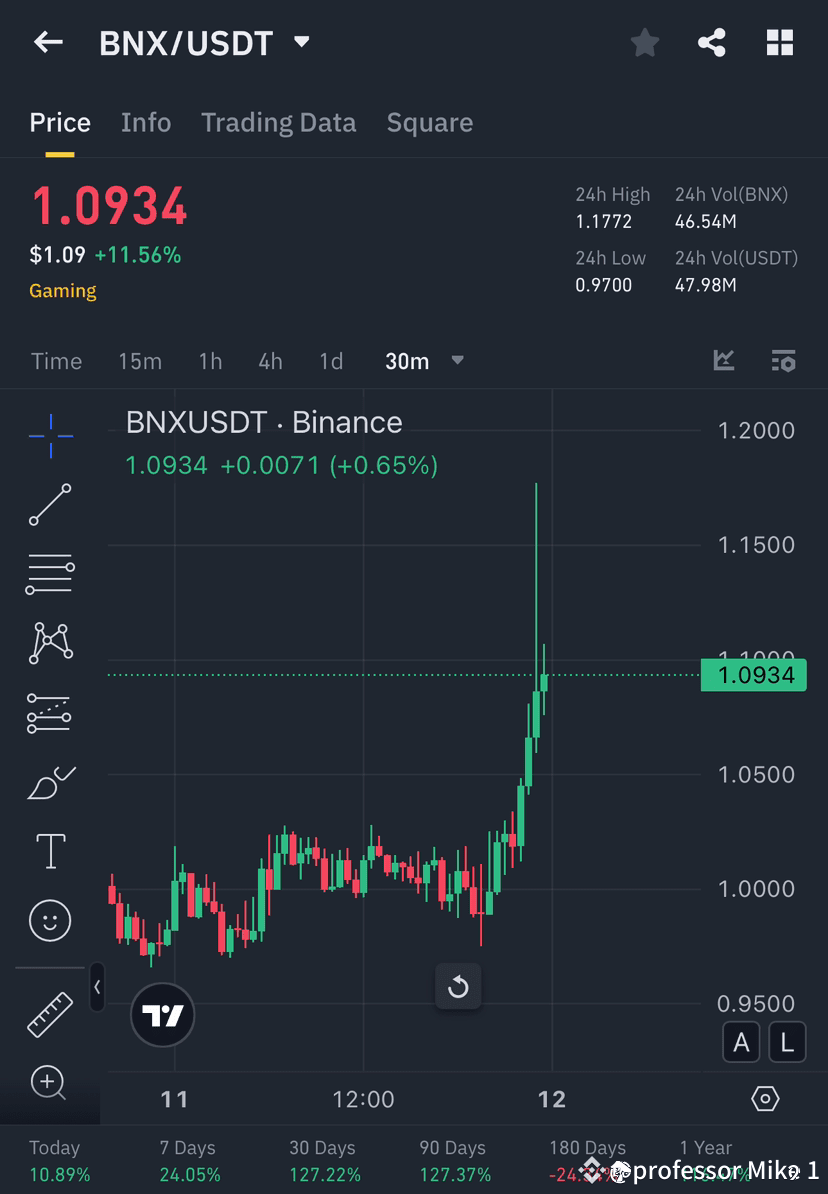The width and height of the screenshot is (828, 1194).
Task: Toggle the favorite star for BNX/USDT
Action: [x=644, y=42]
